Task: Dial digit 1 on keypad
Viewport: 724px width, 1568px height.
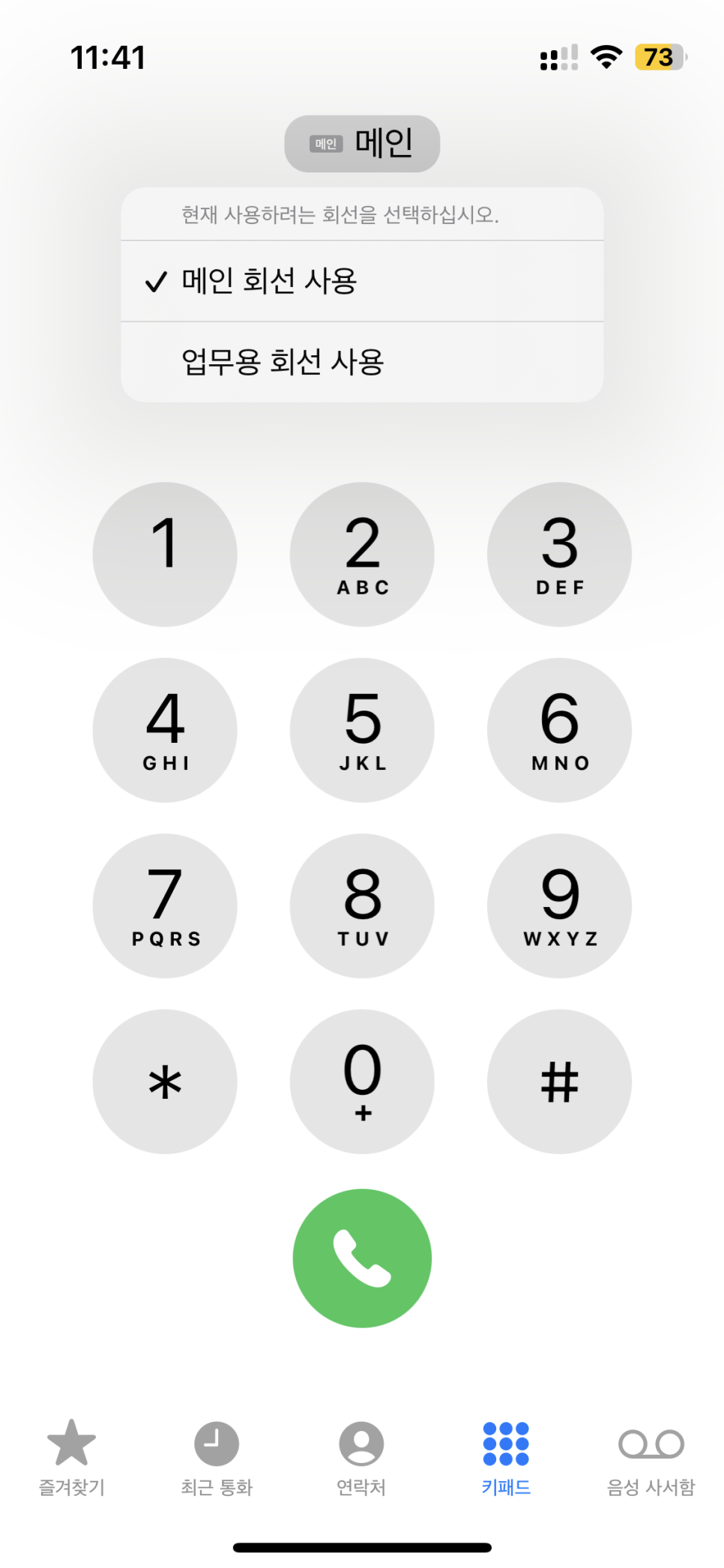Action: (x=165, y=554)
